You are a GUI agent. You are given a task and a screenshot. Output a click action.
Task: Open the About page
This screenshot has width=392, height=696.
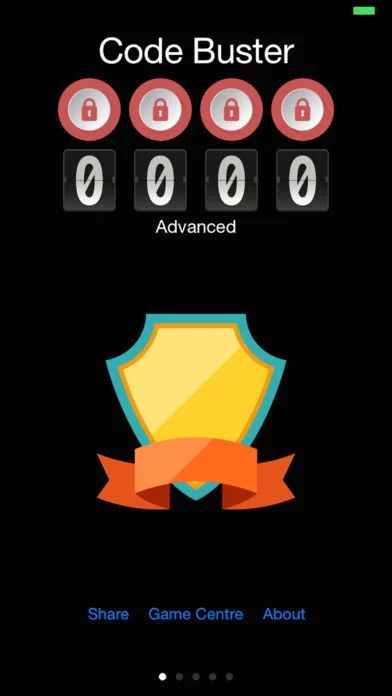coord(284,614)
